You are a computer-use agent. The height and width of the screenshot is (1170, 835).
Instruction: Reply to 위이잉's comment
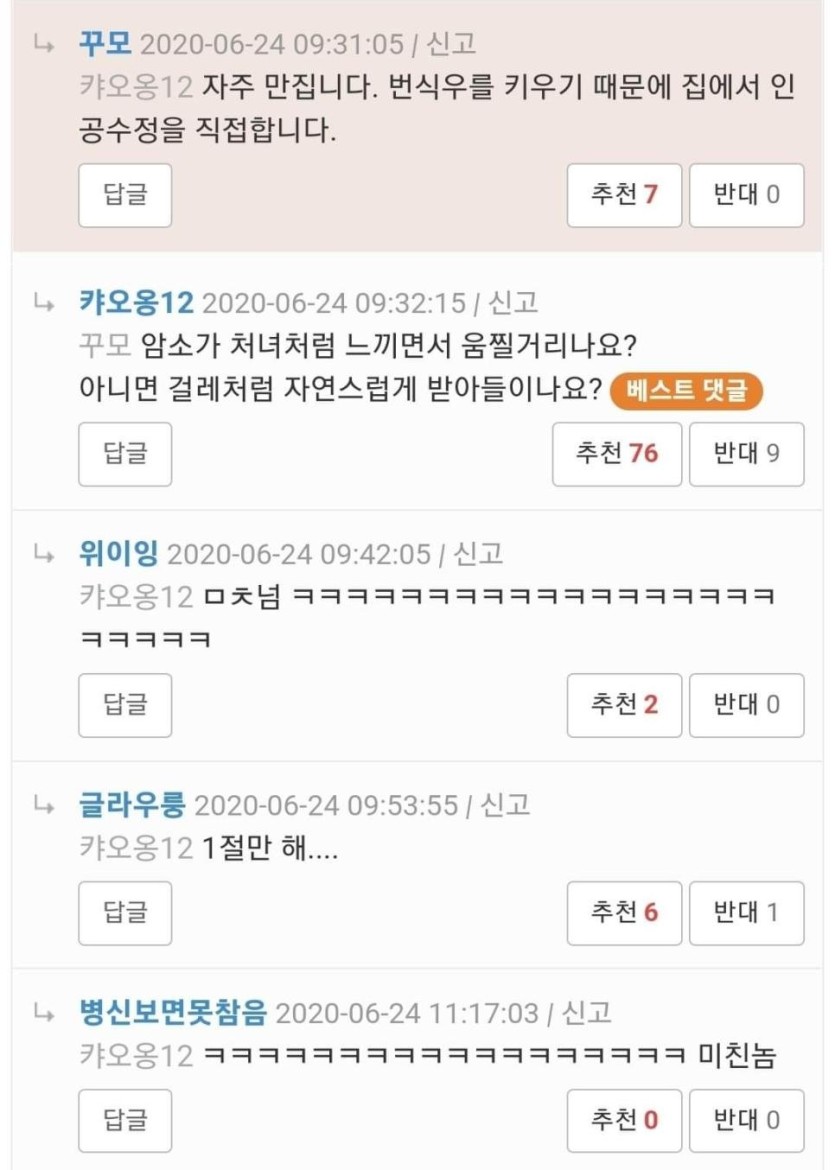tap(125, 705)
